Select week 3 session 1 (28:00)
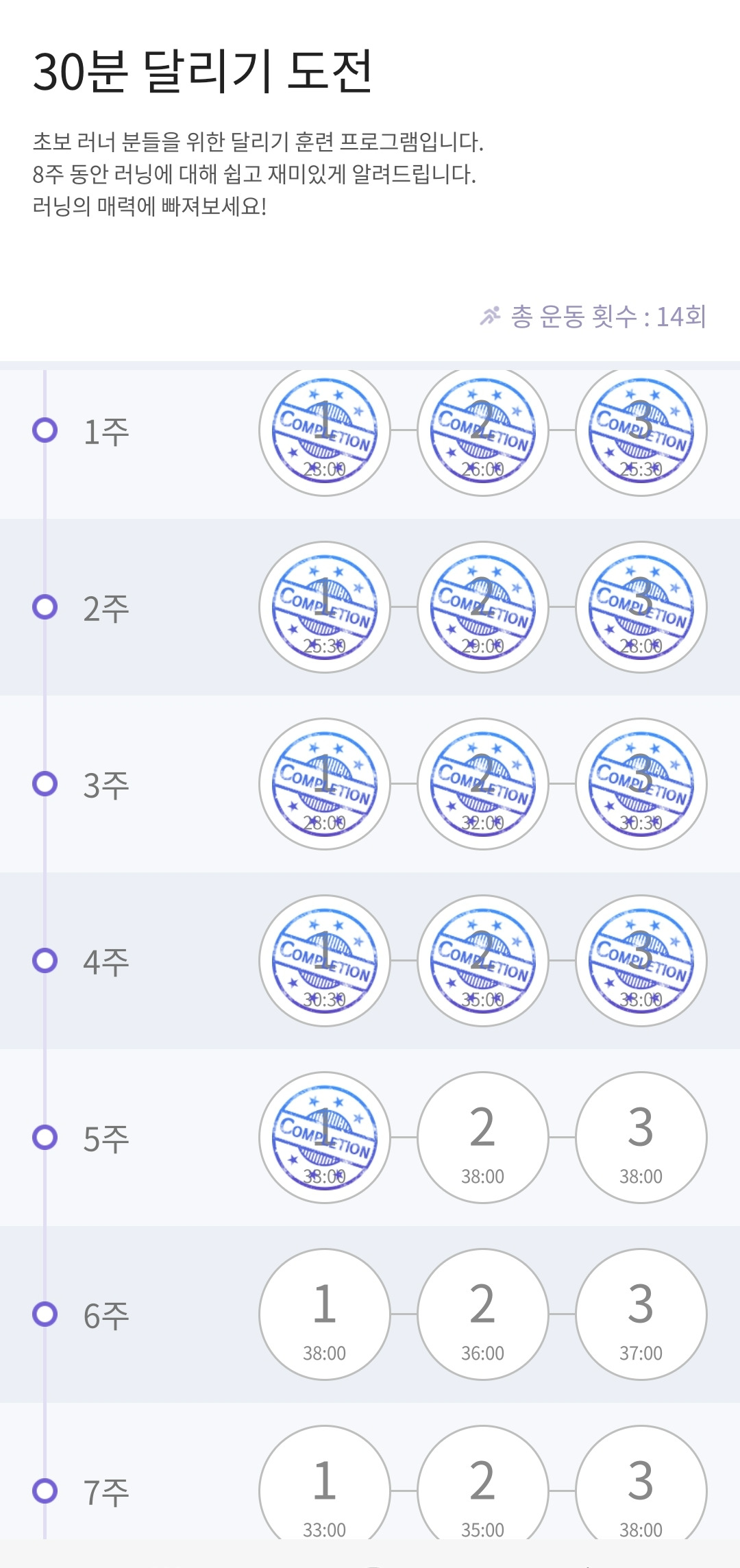Screen dimensions: 740x1568 click(x=324, y=784)
